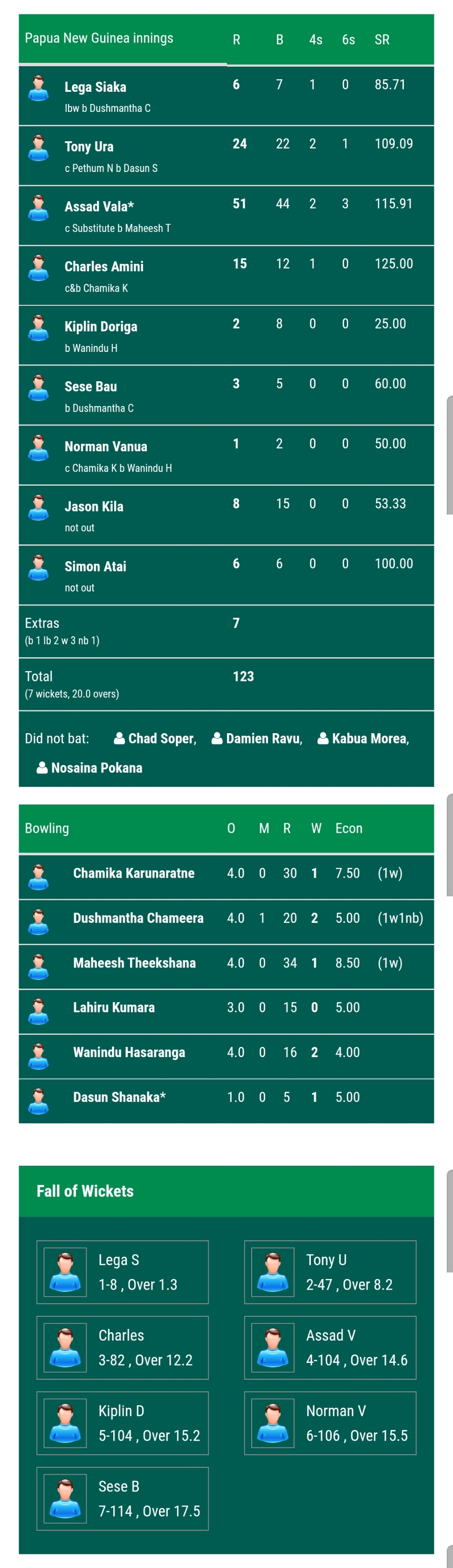Open Charles Amini's profile
This screenshot has height=1568, width=453.
click(104, 267)
